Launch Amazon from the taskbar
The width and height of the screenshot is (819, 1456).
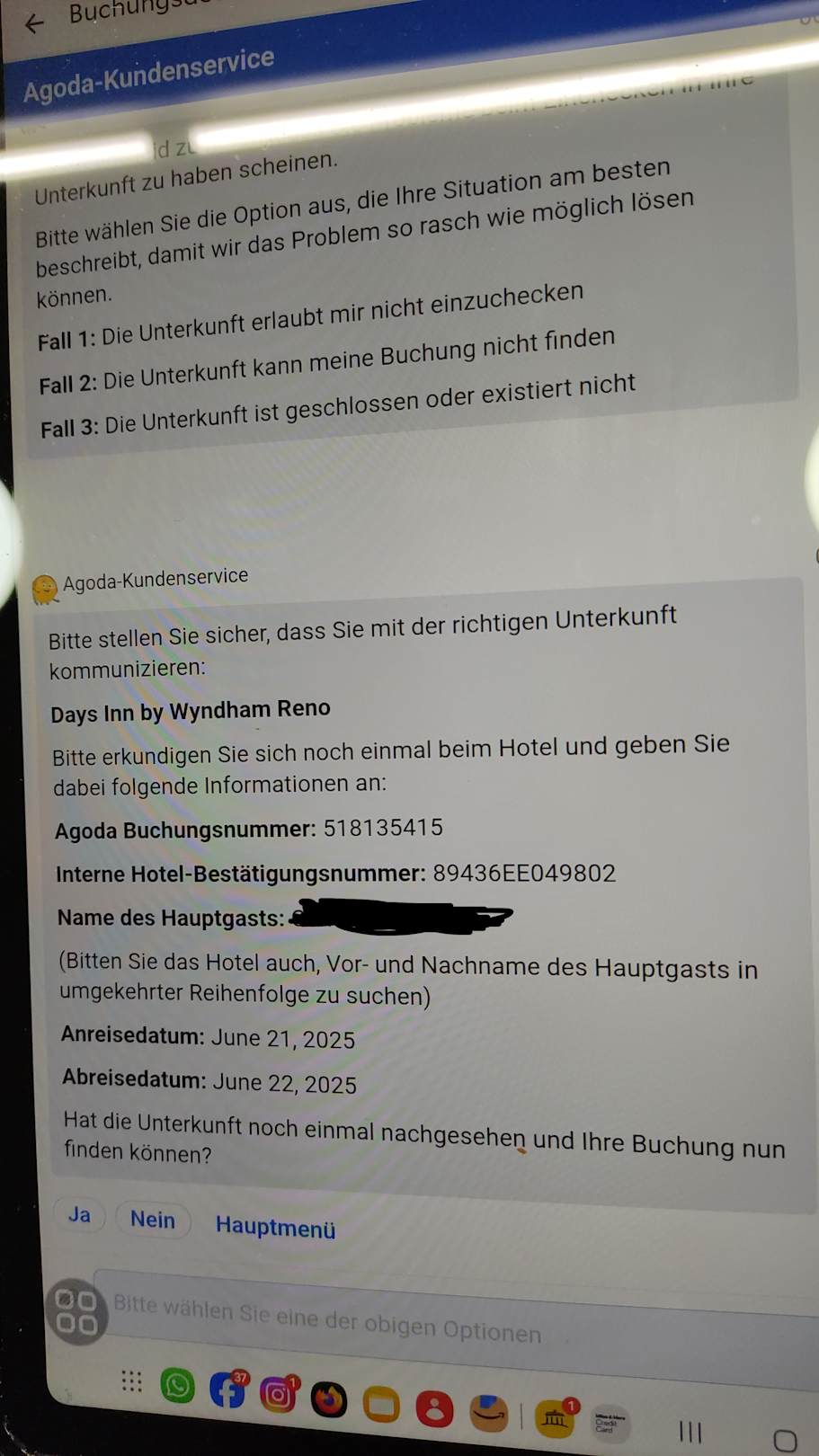488,1413
